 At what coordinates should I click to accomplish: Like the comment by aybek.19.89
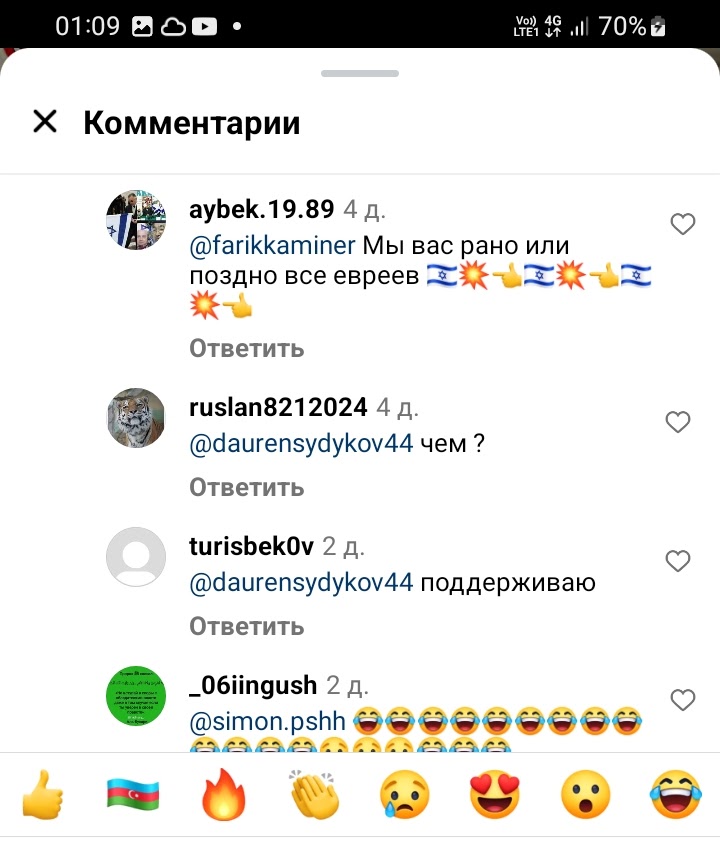click(682, 224)
